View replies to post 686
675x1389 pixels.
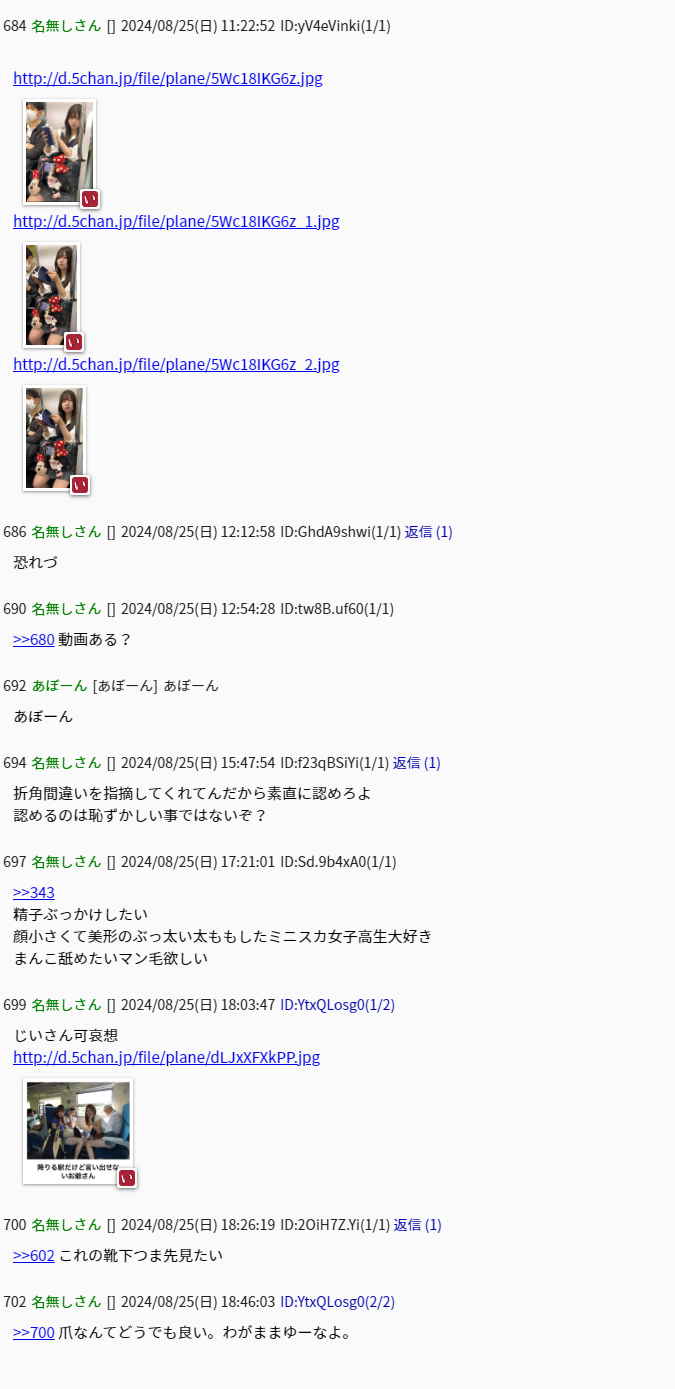click(428, 532)
